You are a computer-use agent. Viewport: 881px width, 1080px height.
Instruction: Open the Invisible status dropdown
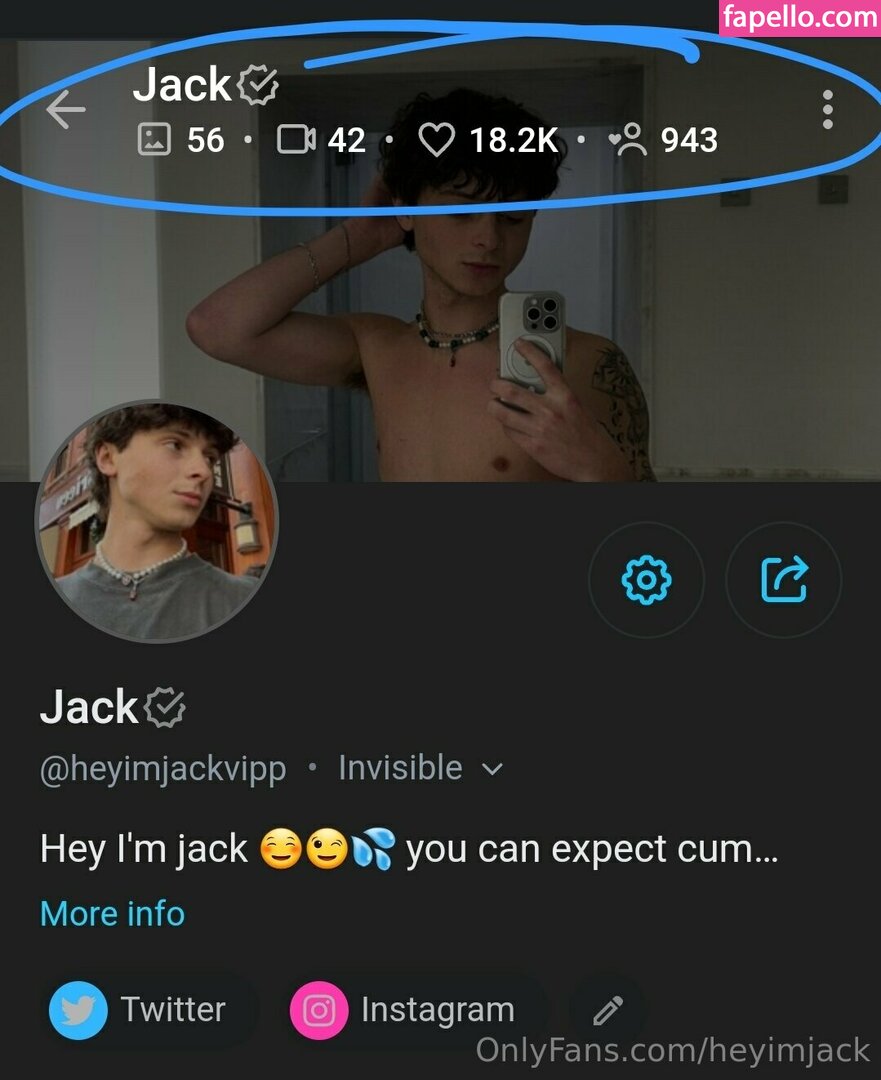(420, 769)
